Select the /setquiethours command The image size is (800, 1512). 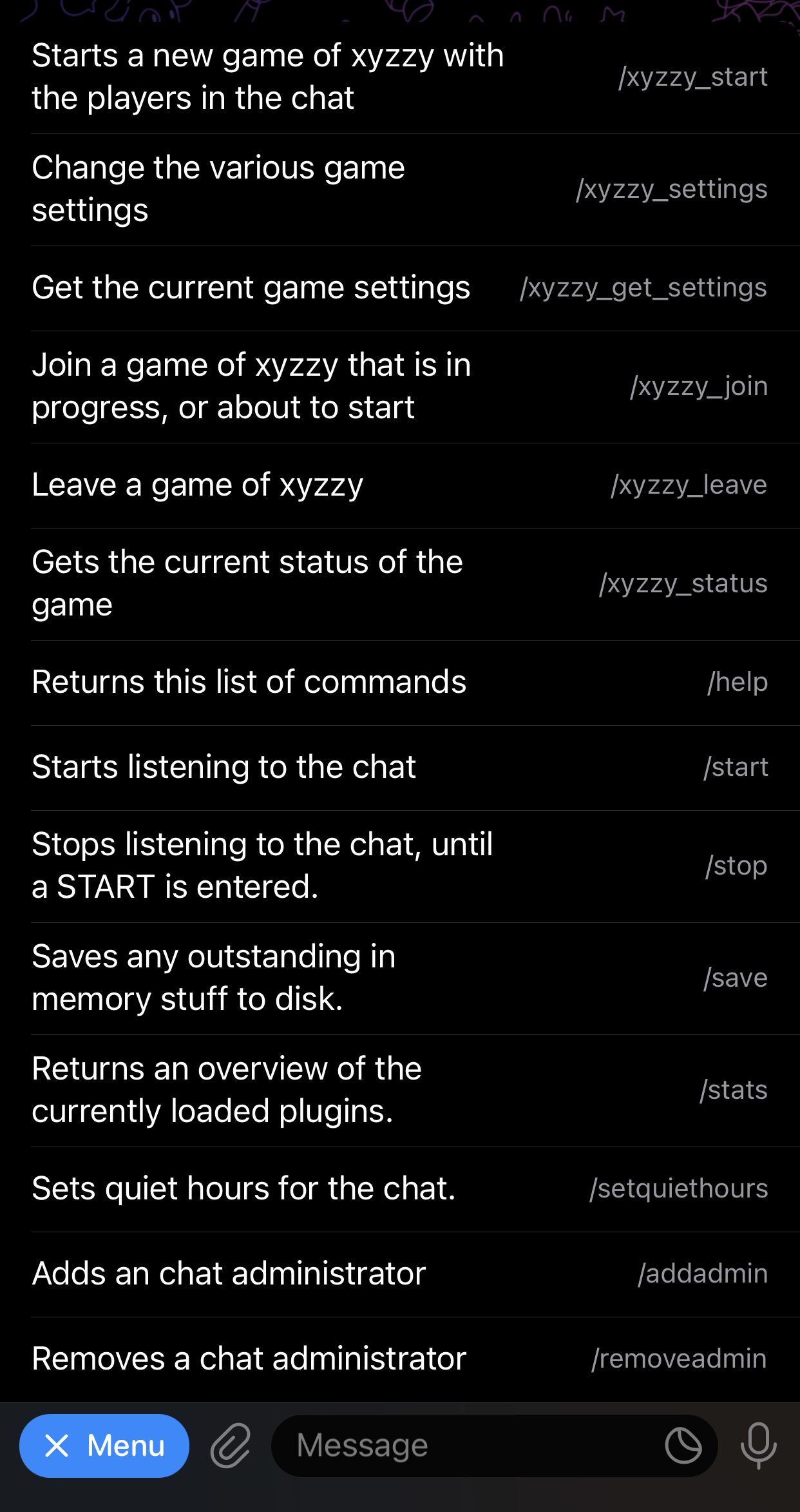[399, 1189]
